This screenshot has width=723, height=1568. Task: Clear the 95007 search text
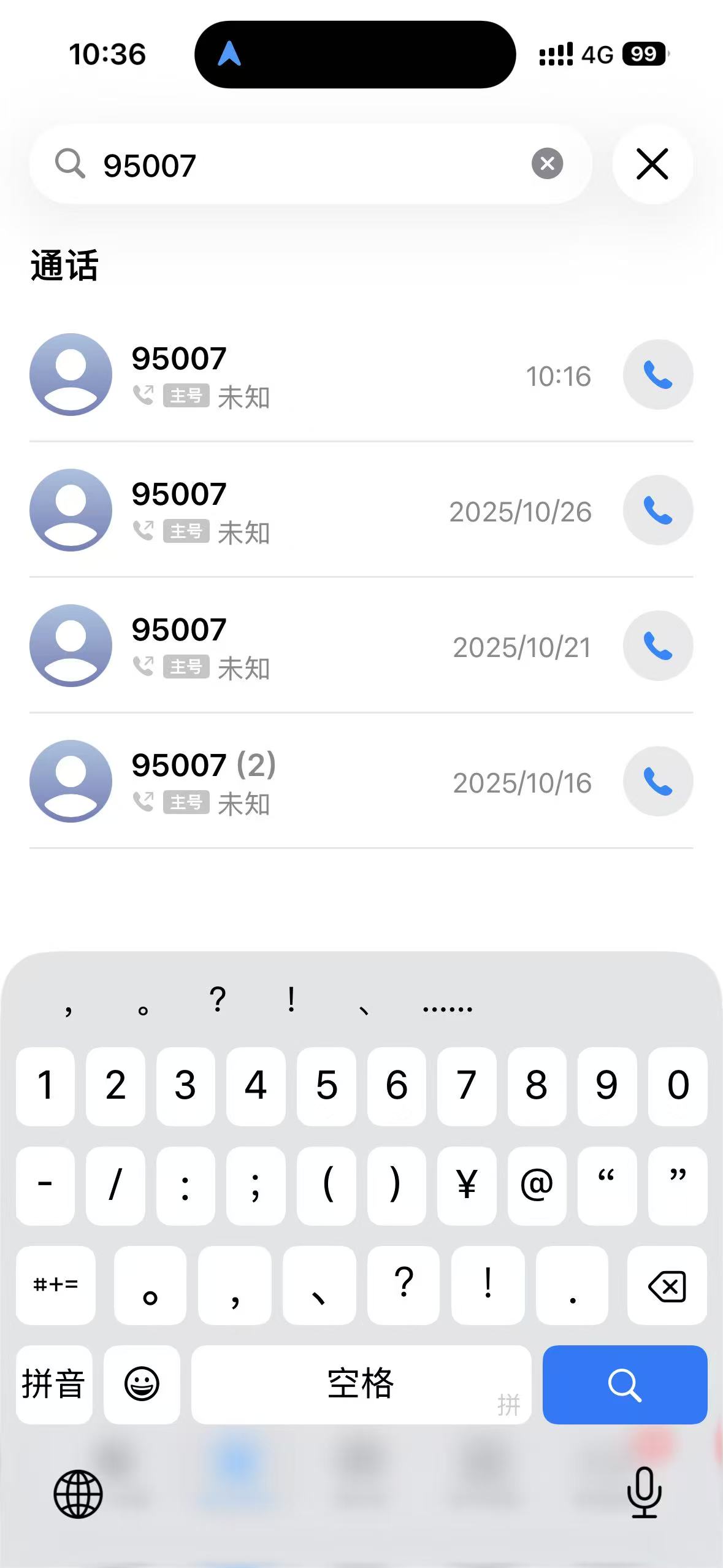click(x=547, y=164)
